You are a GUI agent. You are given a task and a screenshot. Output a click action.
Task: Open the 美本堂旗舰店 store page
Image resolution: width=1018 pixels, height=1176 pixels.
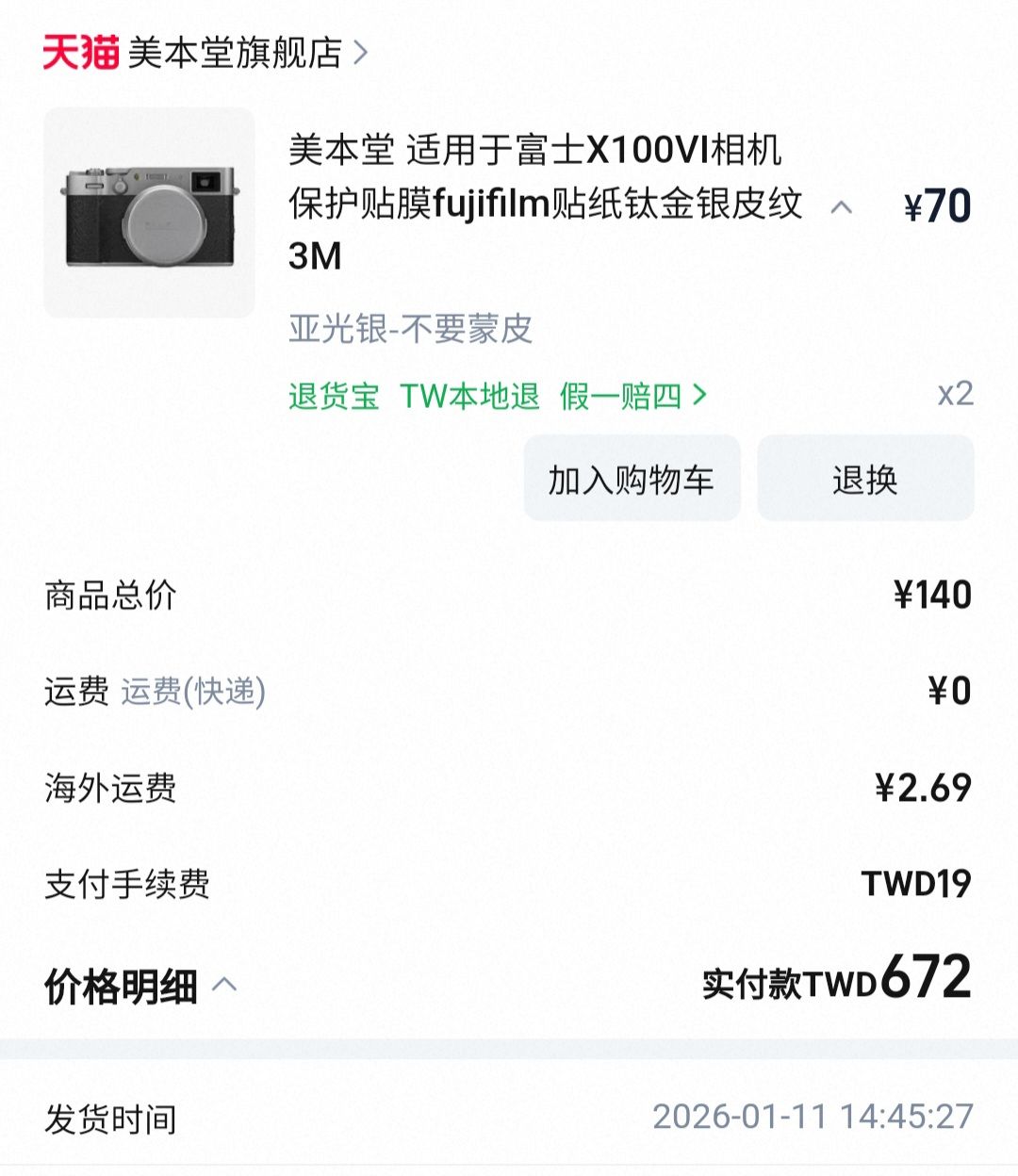tap(234, 53)
